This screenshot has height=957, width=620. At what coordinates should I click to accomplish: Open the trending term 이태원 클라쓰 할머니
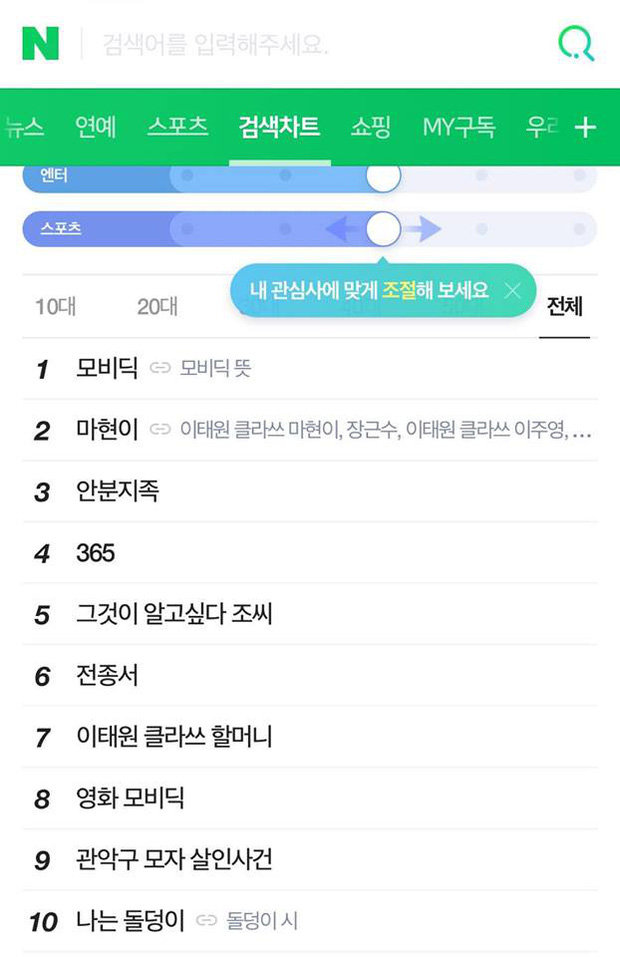pyautogui.click(x=174, y=737)
